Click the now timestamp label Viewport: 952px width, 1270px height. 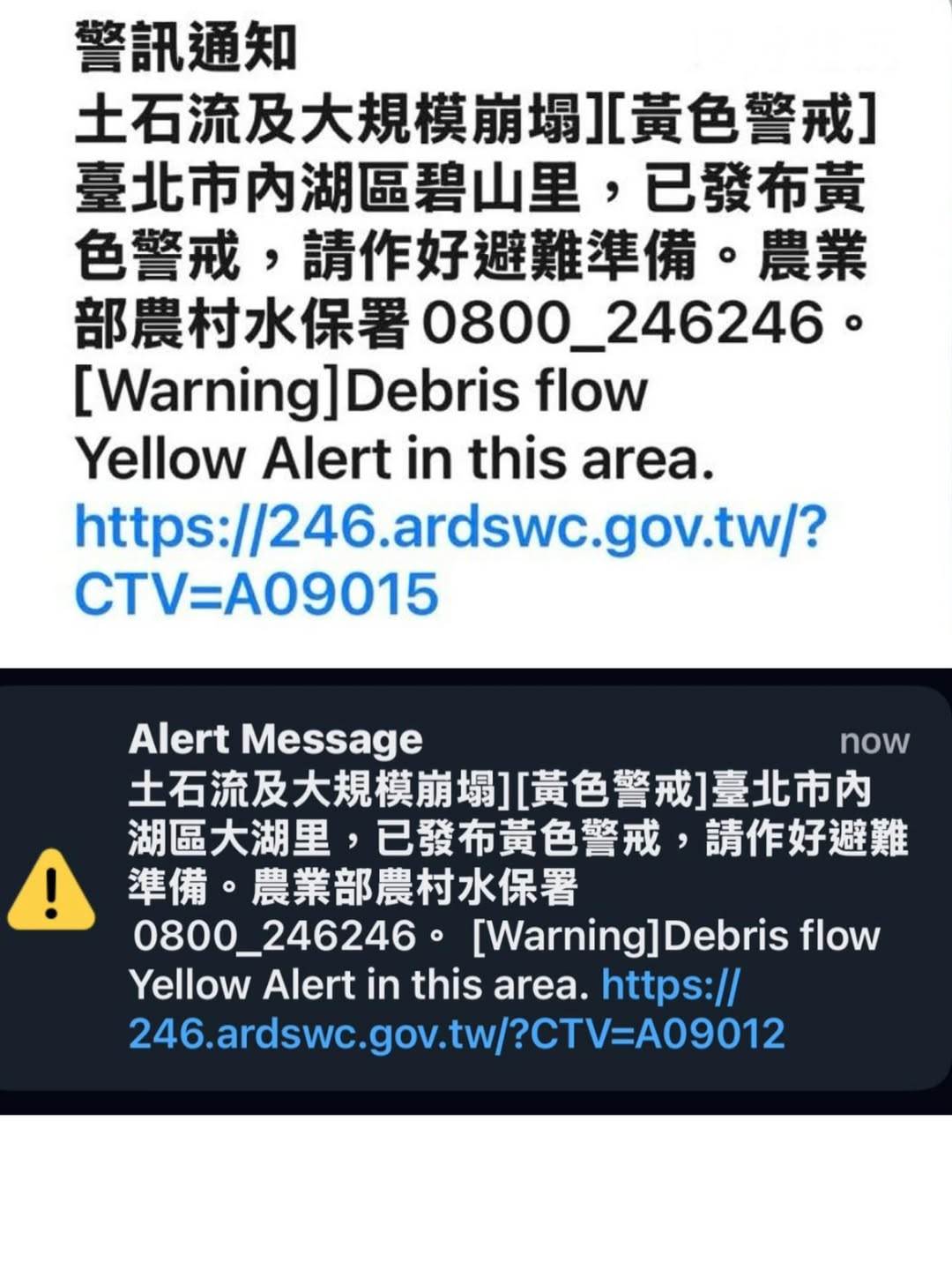874,743
